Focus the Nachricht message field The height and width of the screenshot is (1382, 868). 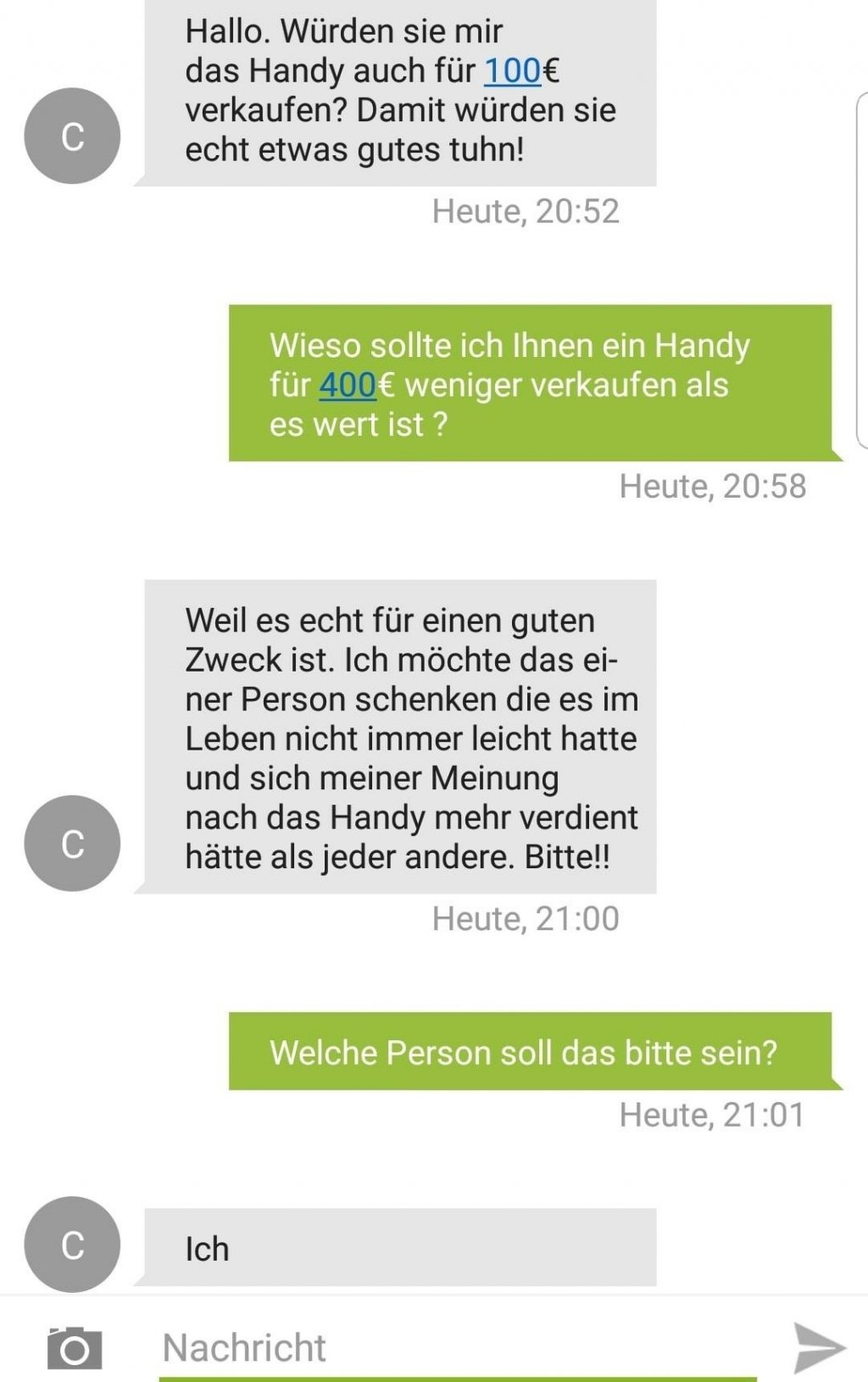pos(456,1347)
